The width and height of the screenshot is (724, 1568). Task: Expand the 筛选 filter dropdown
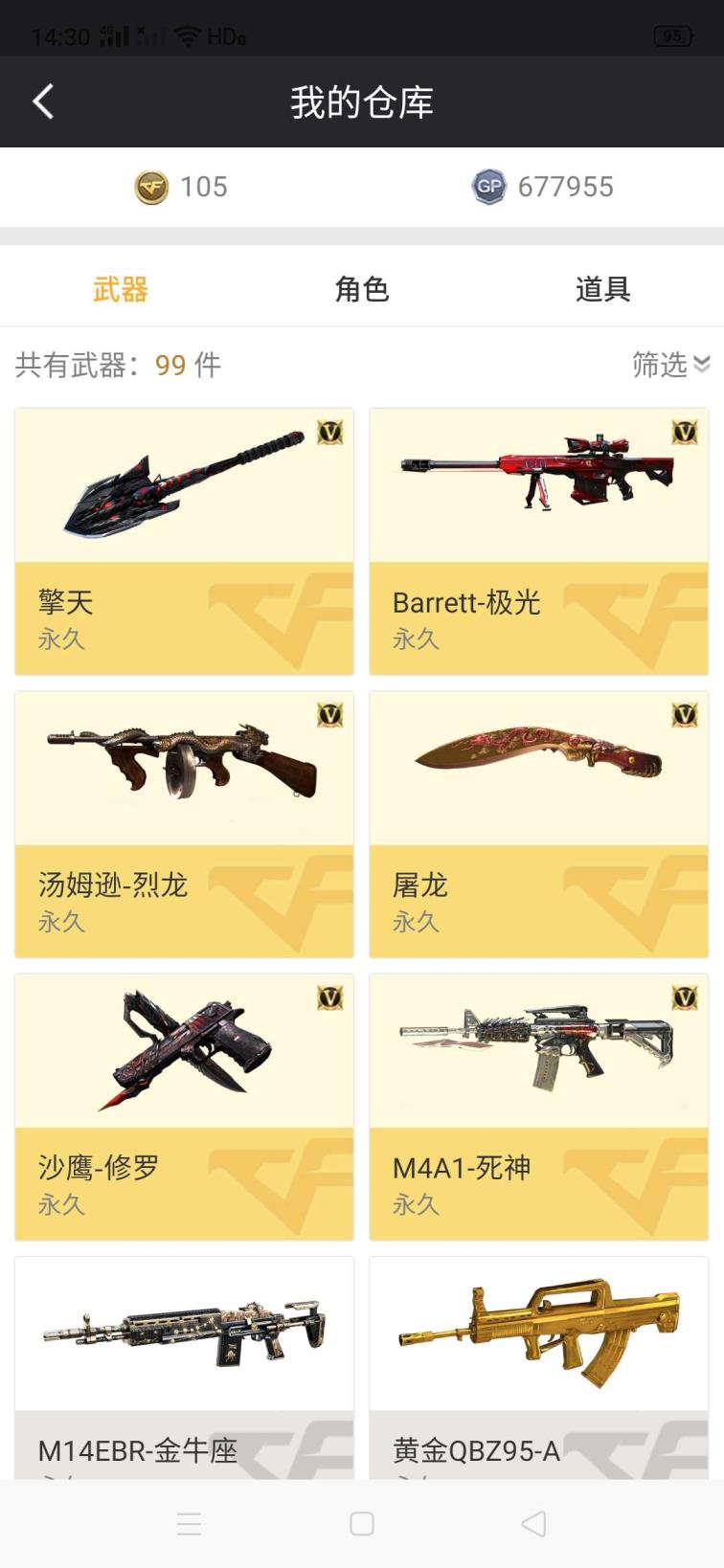(670, 365)
